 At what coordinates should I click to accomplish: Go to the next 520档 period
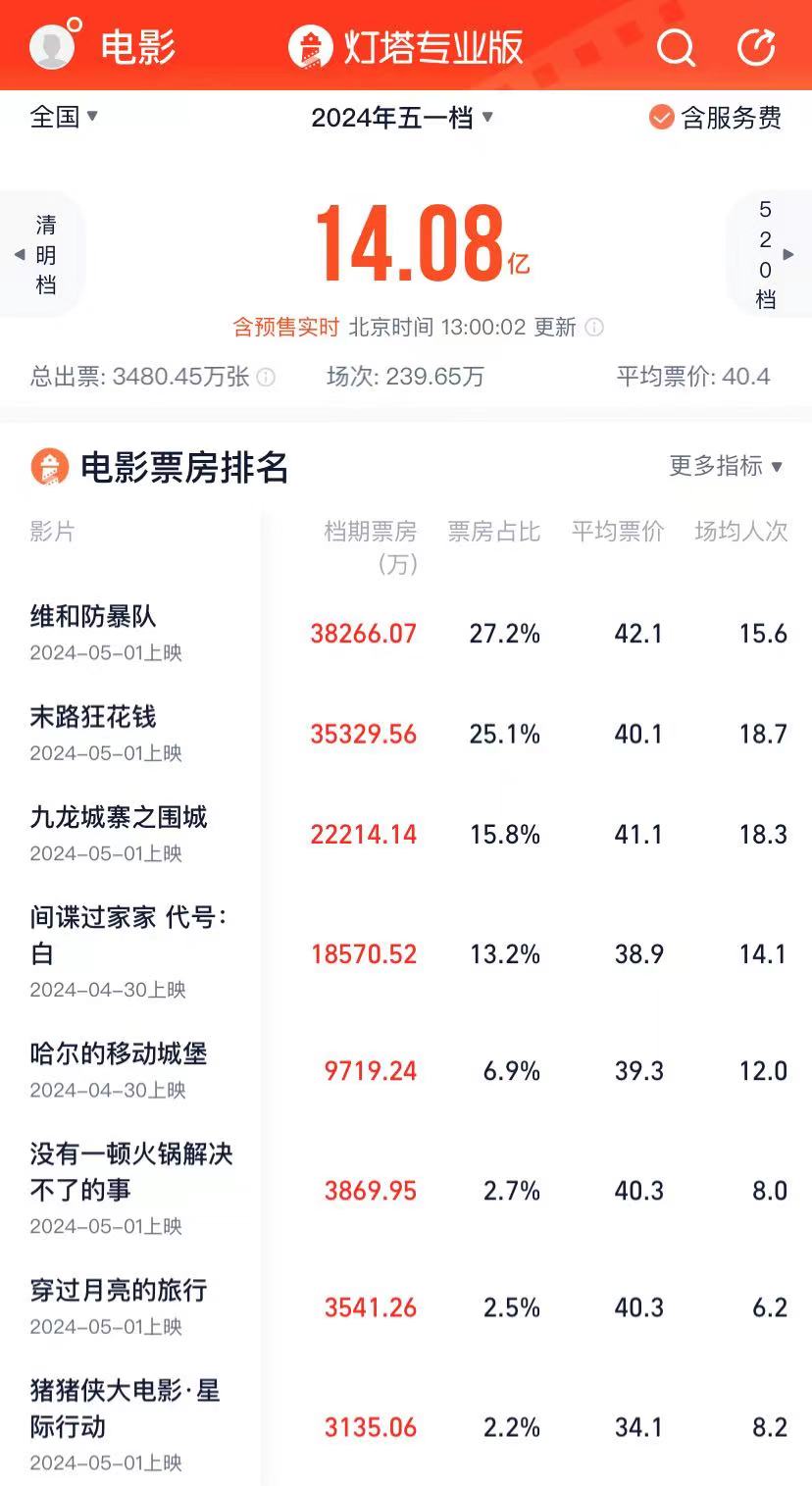point(770,254)
